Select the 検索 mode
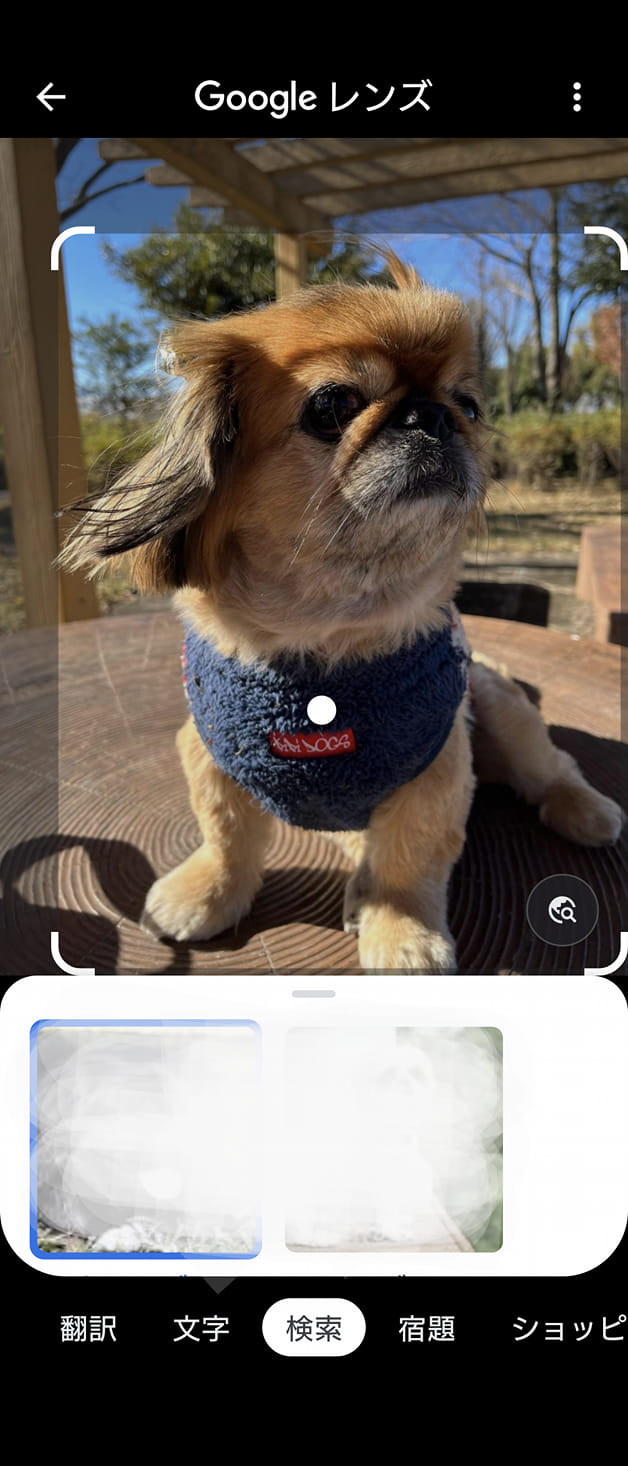The width and height of the screenshot is (628, 1466). point(314,1328)
